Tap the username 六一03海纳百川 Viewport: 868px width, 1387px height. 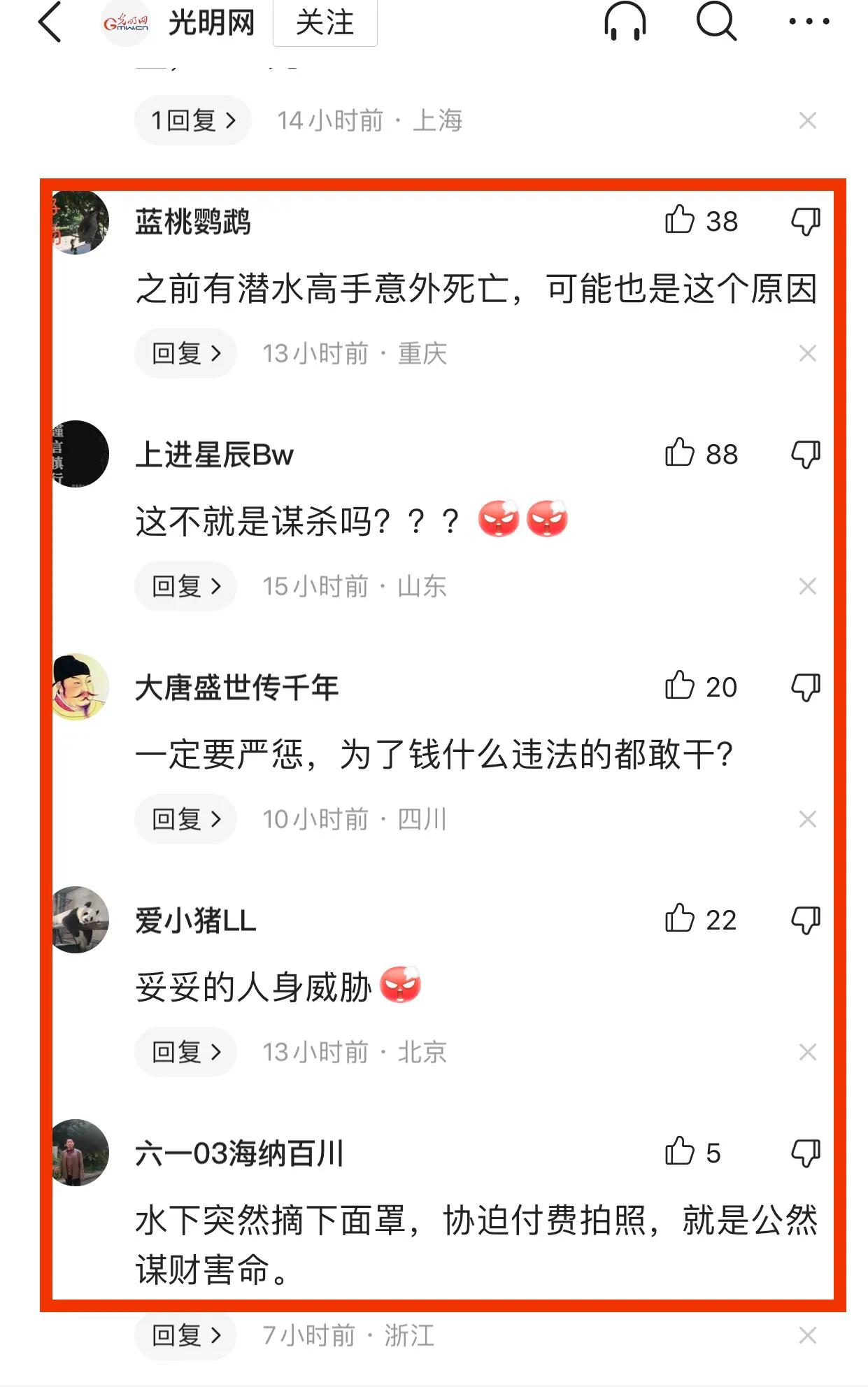(x=238, y=1153)
